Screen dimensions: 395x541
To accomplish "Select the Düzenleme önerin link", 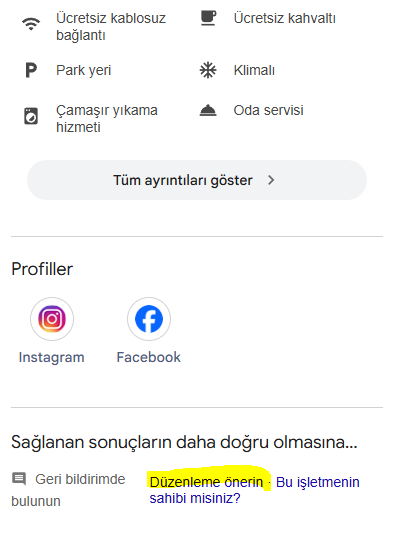I will tap(206, 482).
